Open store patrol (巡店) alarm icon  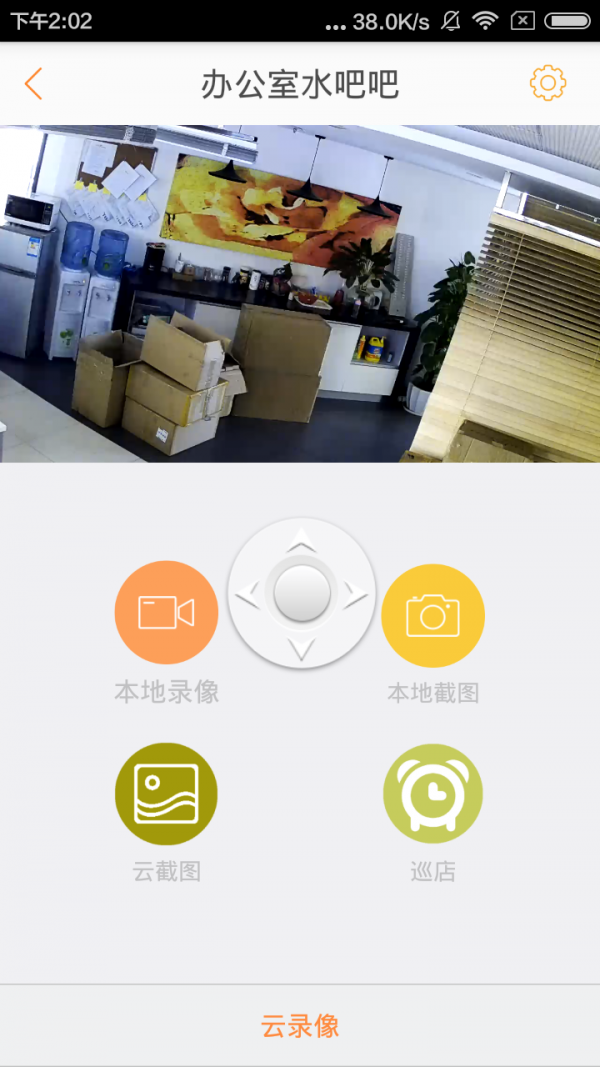432,794
